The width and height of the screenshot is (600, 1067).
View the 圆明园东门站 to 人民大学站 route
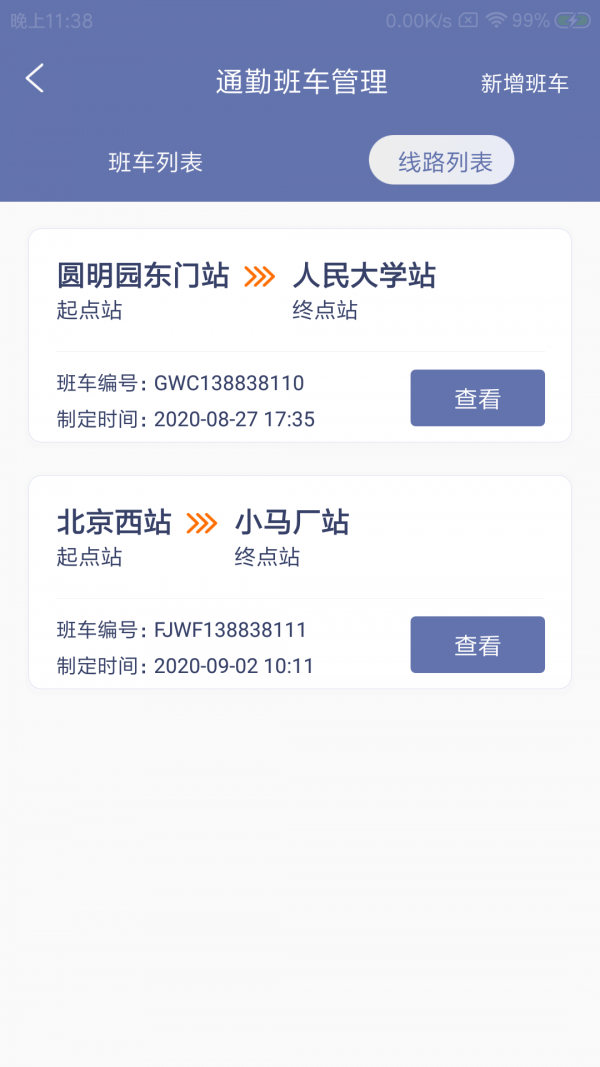tap(477, 398)
